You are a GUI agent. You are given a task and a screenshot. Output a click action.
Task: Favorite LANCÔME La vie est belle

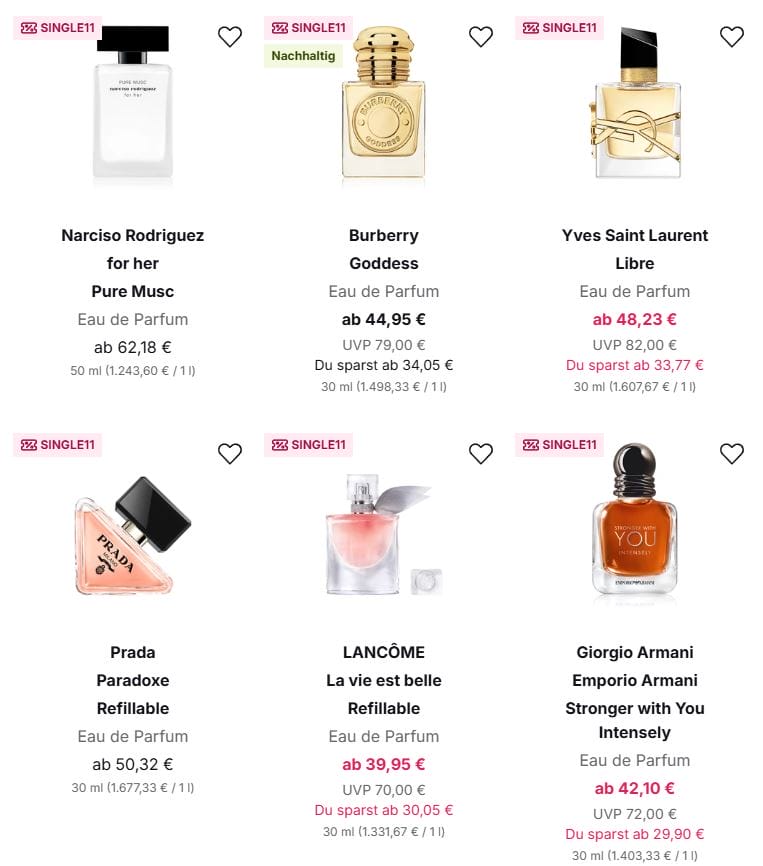click(481, 454)
